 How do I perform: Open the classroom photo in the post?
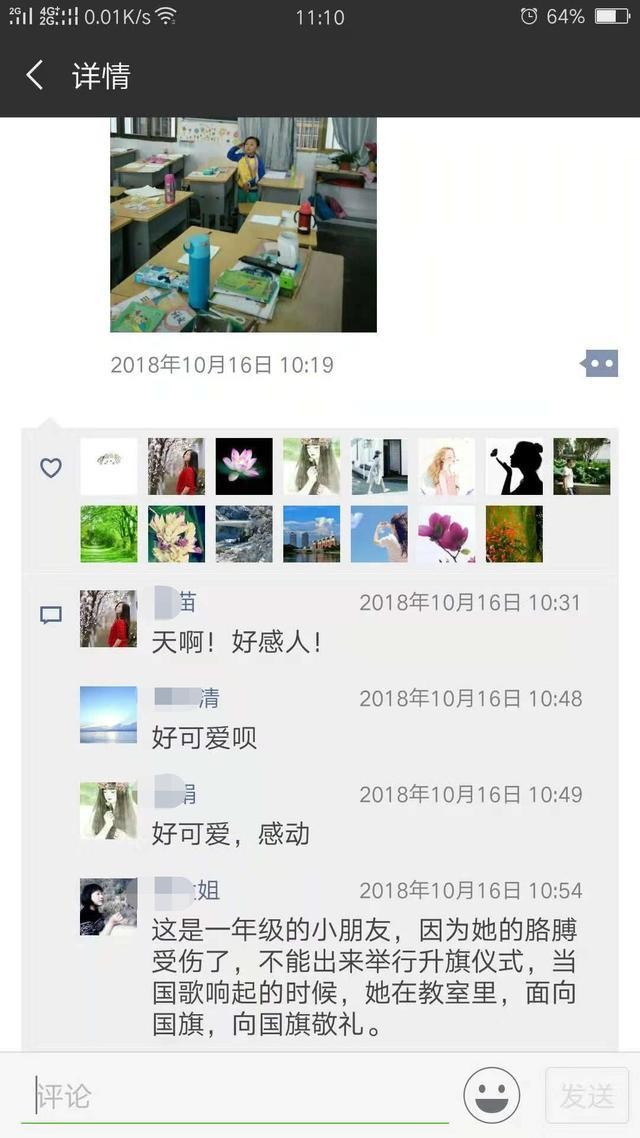[243, 224]
